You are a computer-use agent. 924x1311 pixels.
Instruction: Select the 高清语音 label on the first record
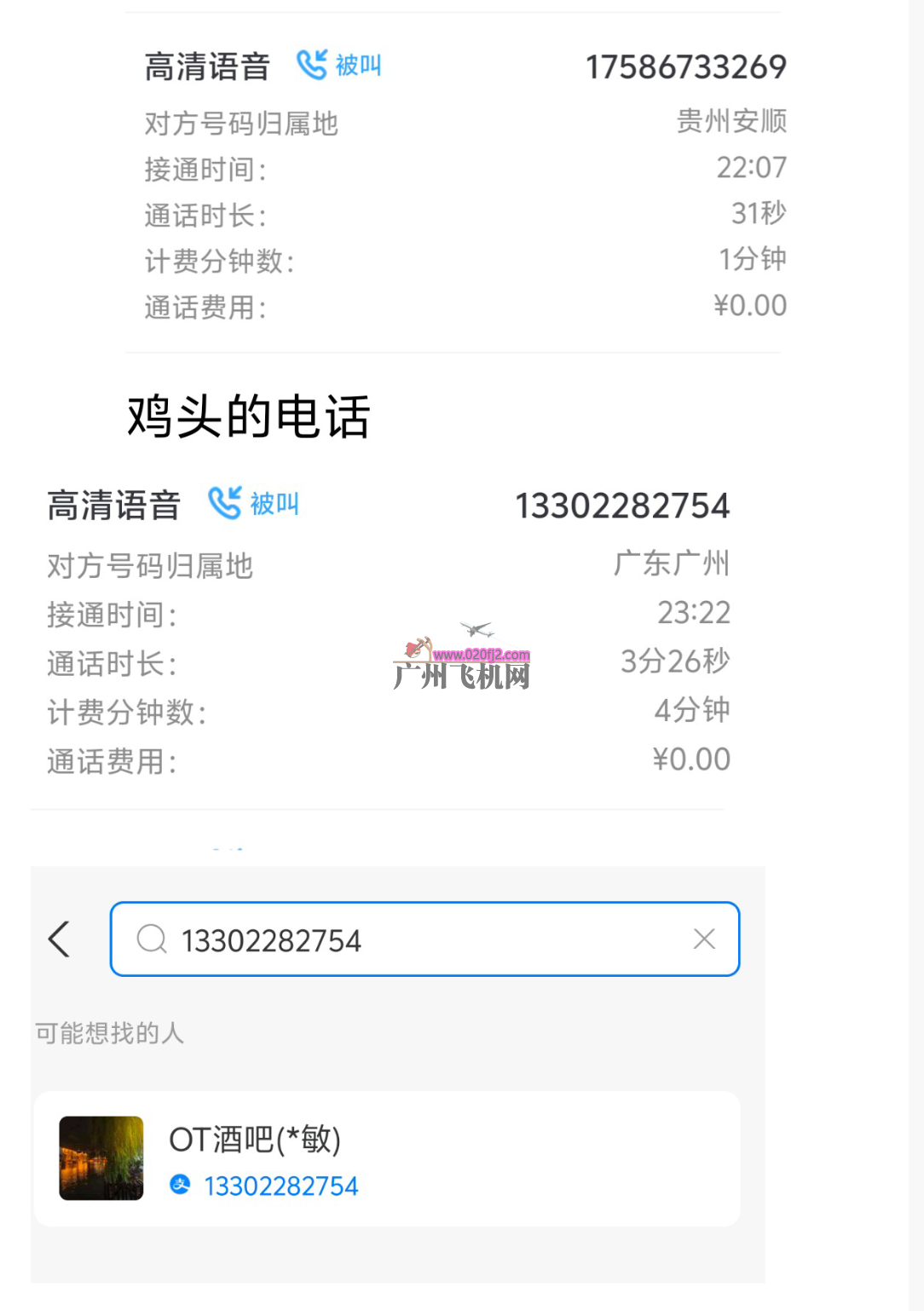[206, 65]
